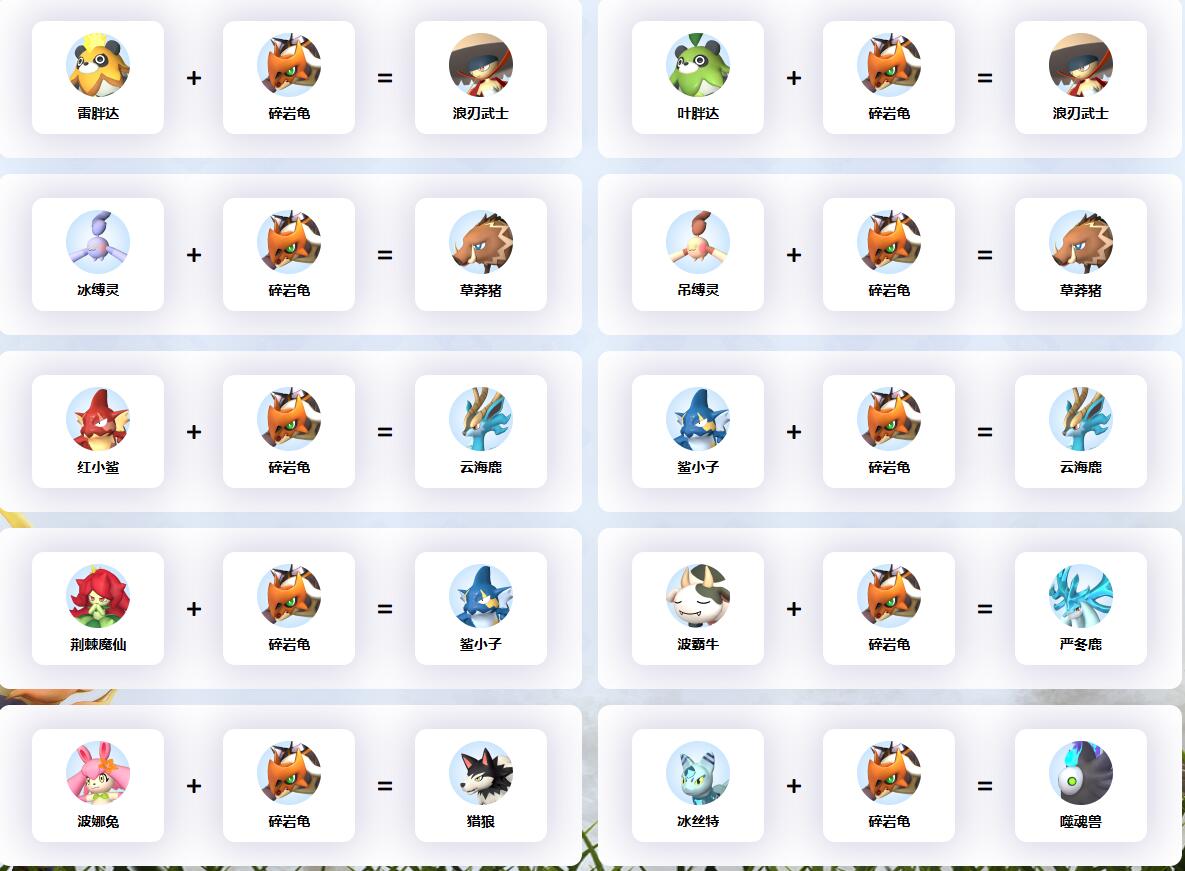Open 云海鹿 result in 红小鲨 row

click(480, 432)
